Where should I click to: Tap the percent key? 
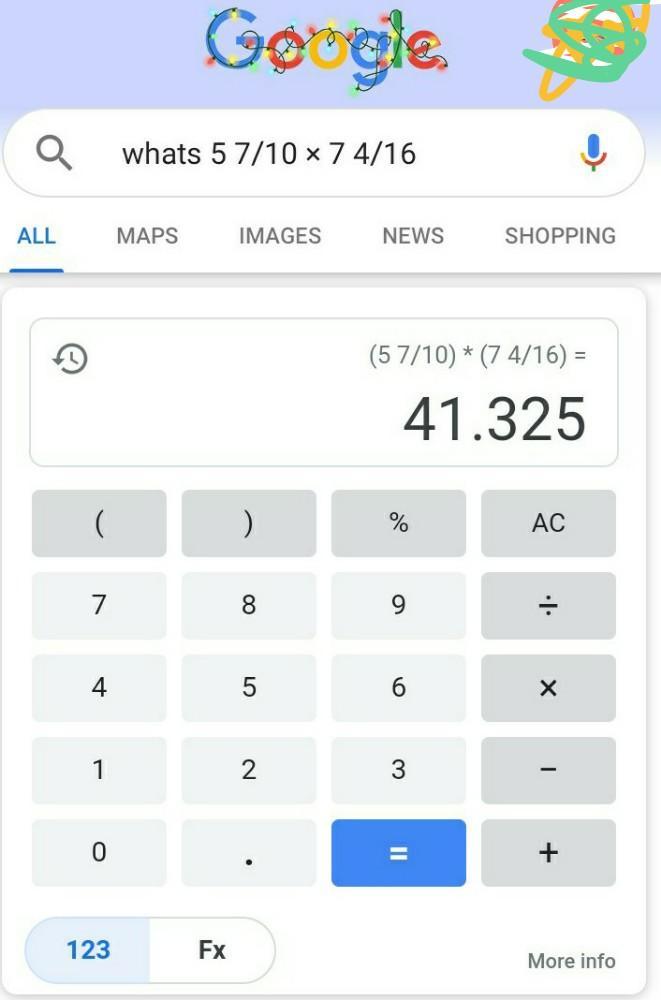(398, 523)
